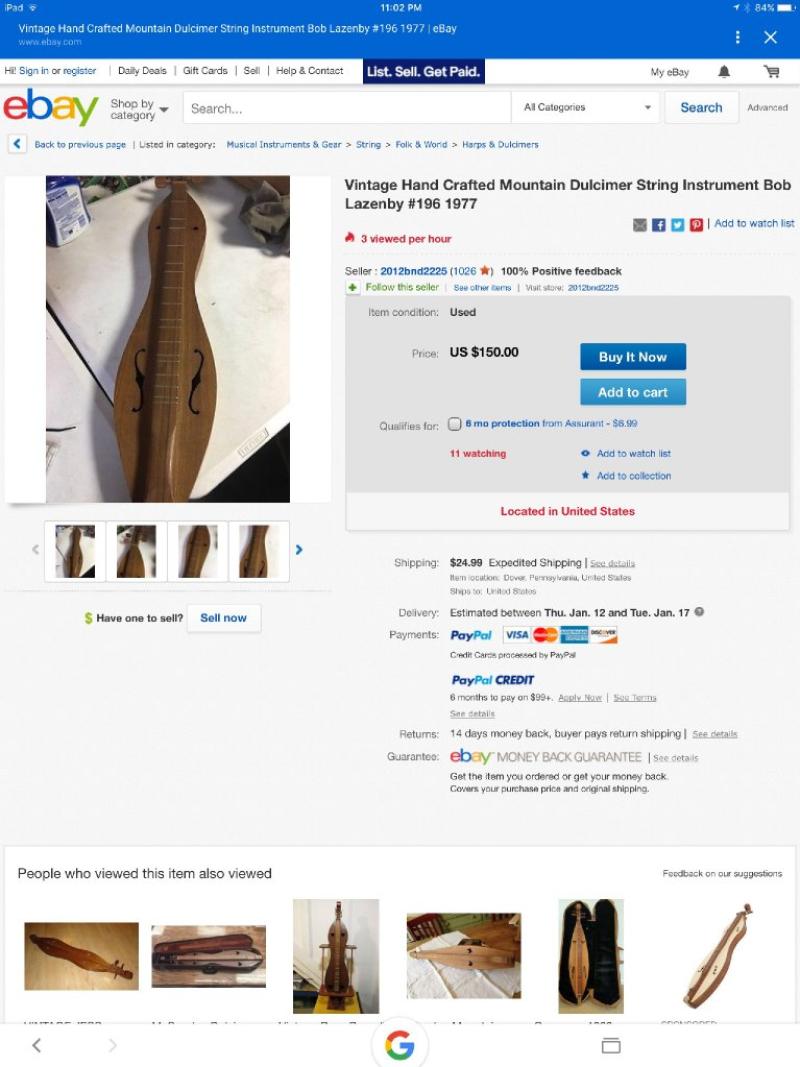This screenshot has height=1067, width=800.
Task: Open the notifications bell
Action: [x=724, y=72]
